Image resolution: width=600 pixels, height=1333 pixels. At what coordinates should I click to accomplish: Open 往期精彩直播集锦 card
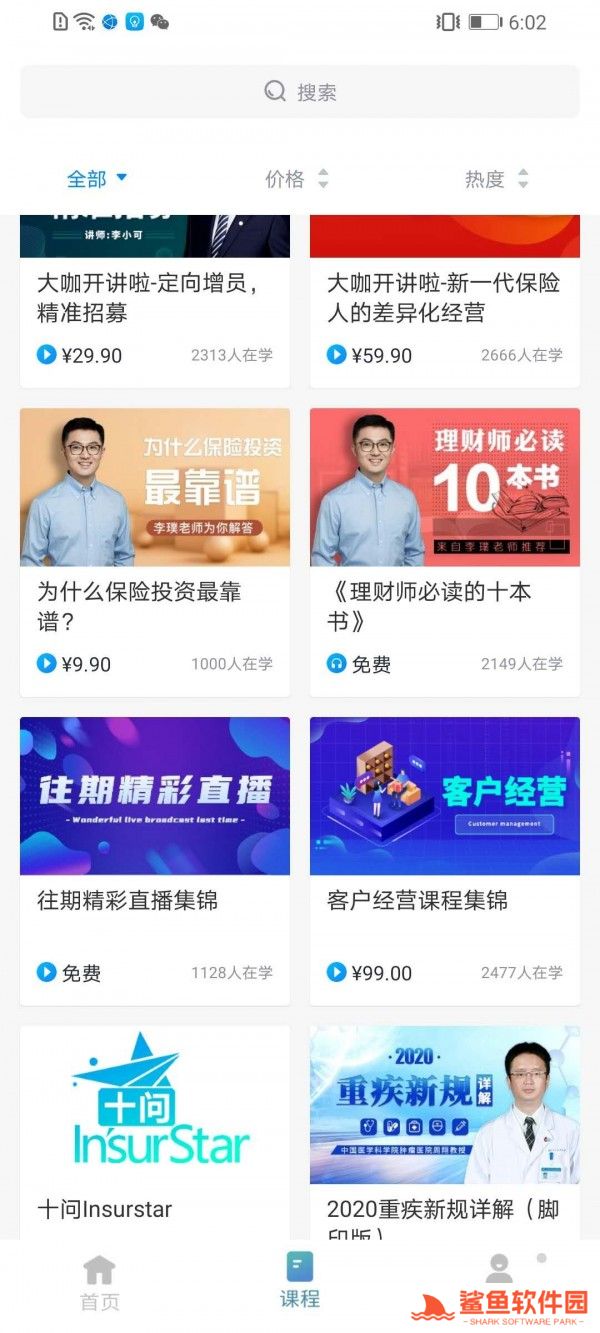(x=155, y=860)
